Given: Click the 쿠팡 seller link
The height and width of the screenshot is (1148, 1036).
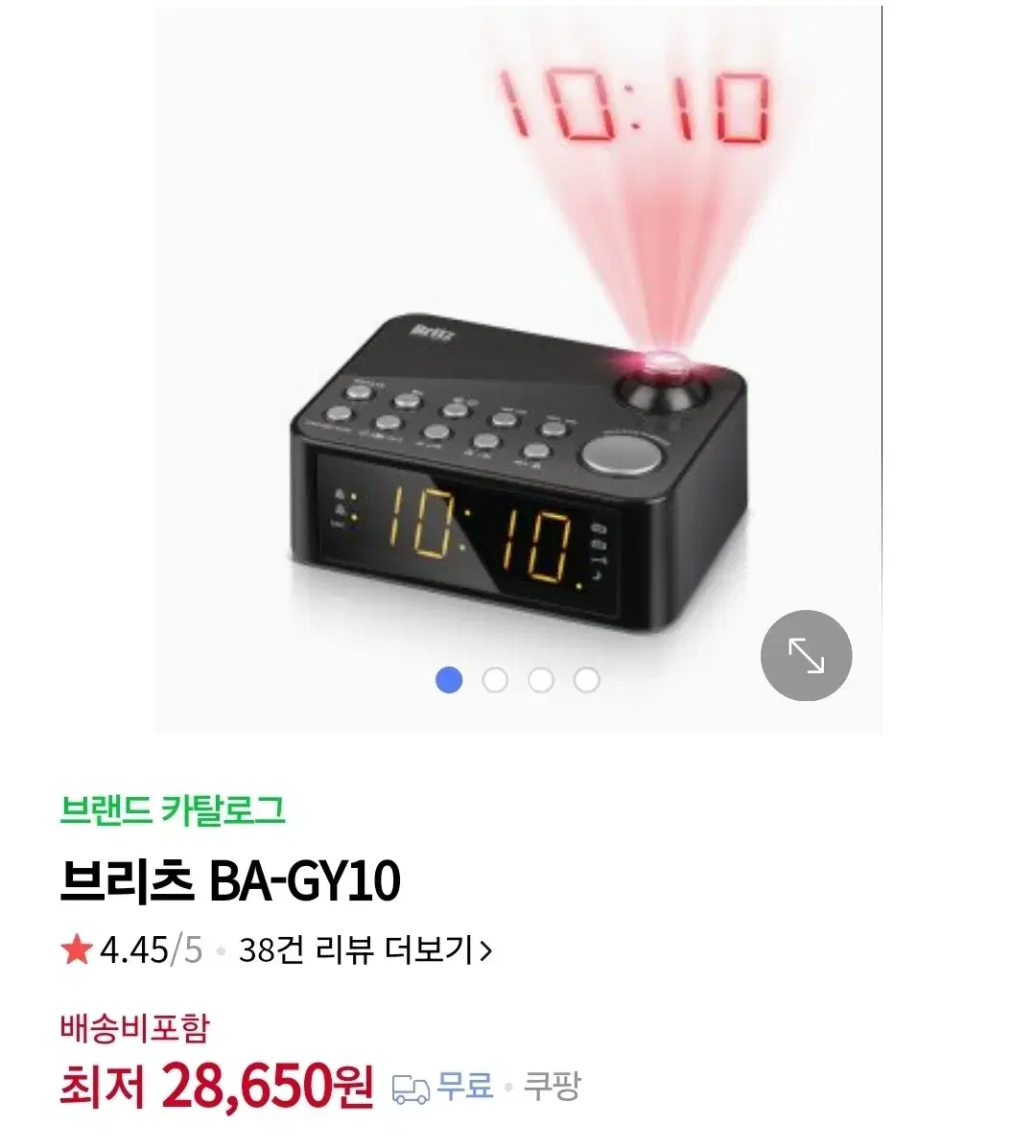Looking at the screenshot, I should (554, 1087).
